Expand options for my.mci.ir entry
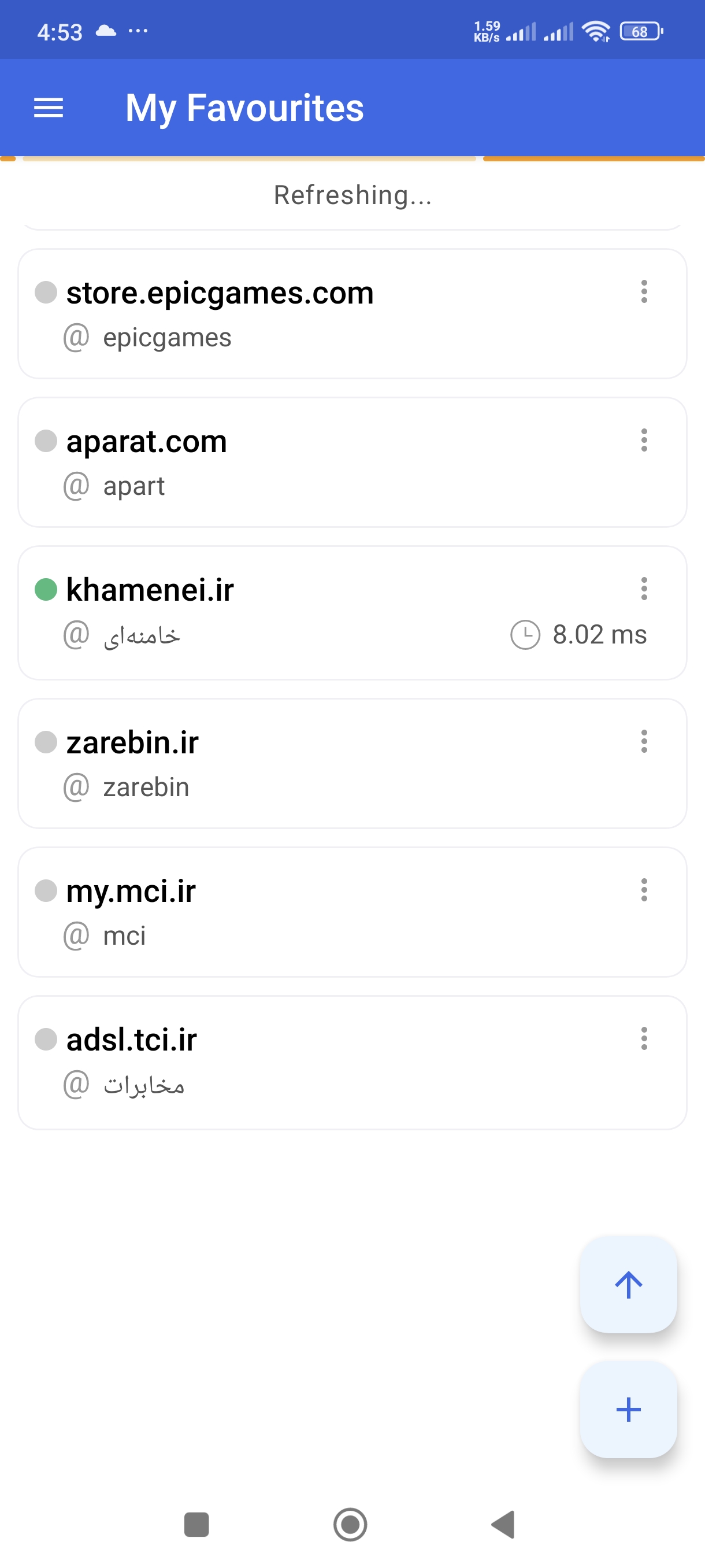Screen dimensions: 705x1568 click(644, 890)
